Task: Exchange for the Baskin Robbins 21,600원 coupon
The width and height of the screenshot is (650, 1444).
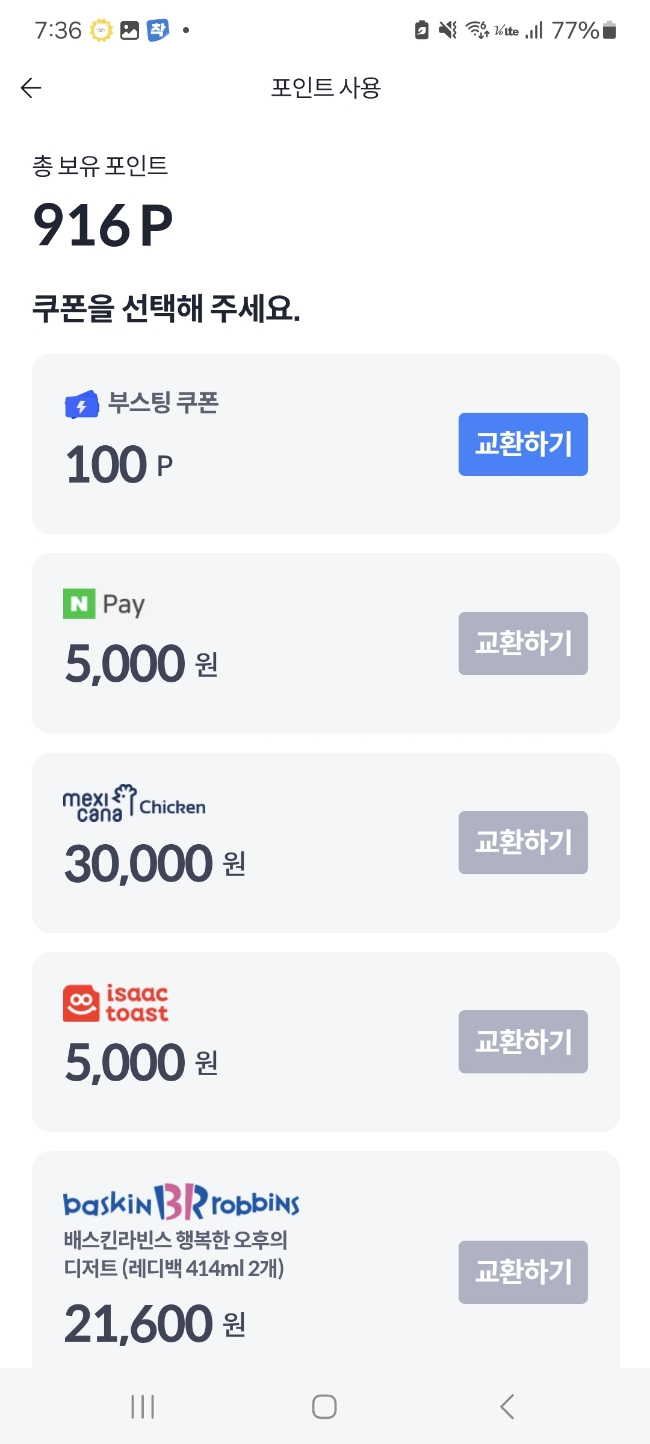Action: click(523, 1272)
